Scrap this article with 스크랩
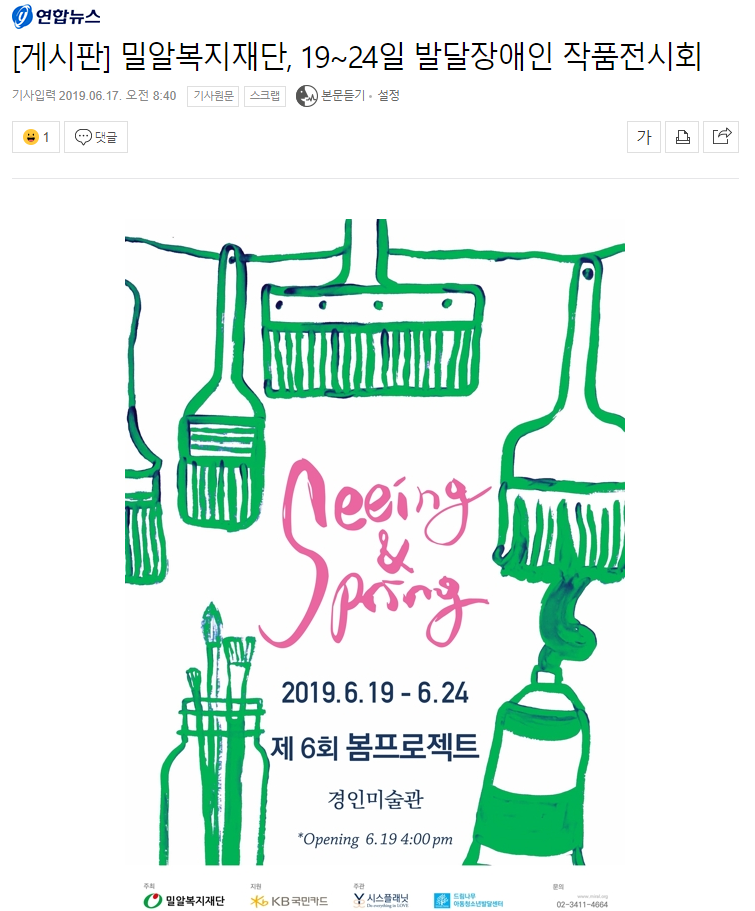This screenshot has height=911, width=755. point(265,96)
